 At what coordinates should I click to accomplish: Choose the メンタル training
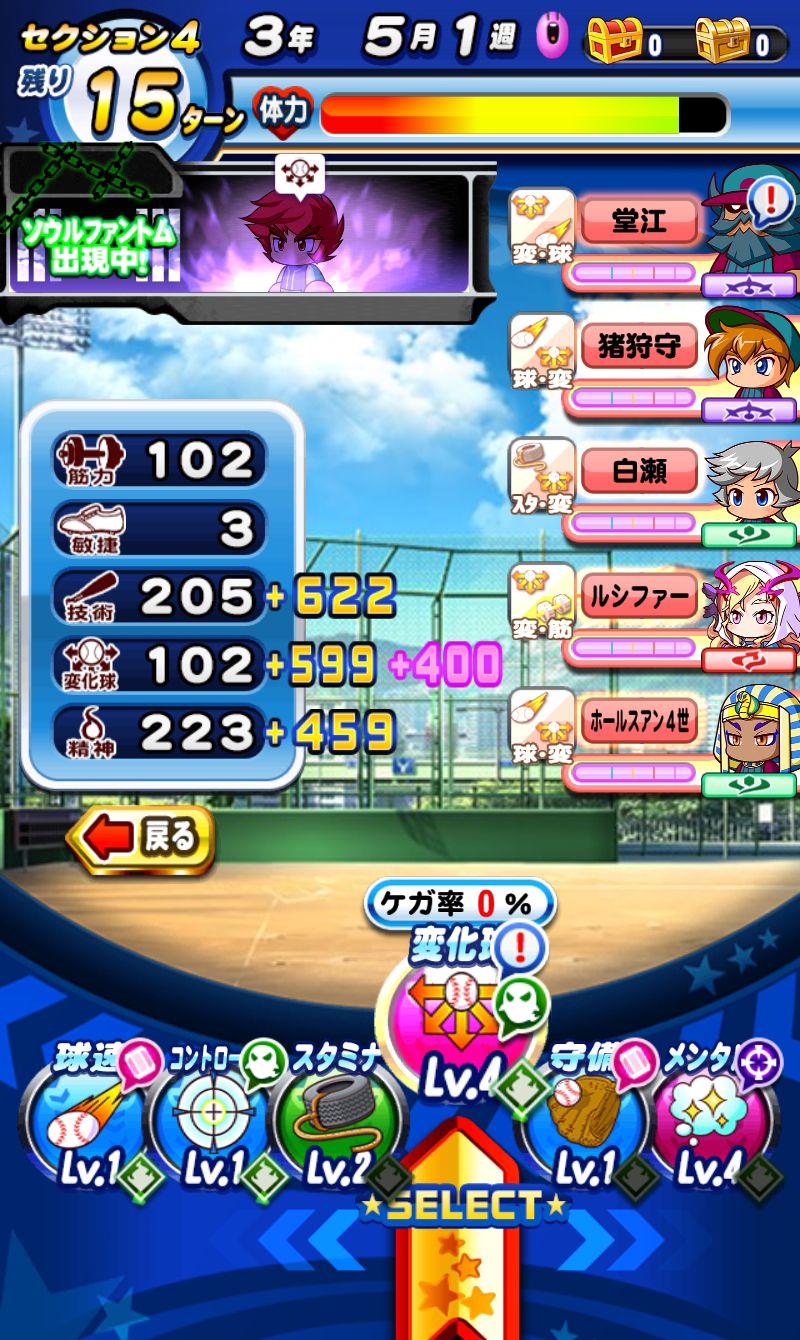tap(712, 1123)
